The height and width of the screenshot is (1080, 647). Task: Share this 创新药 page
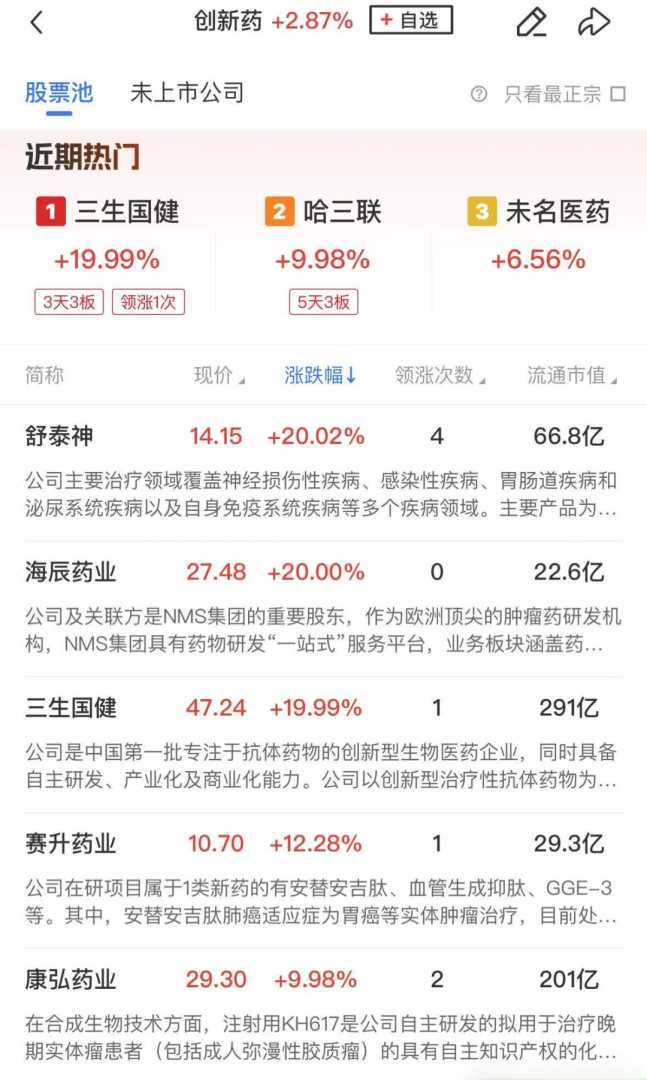tap(594, 22)
